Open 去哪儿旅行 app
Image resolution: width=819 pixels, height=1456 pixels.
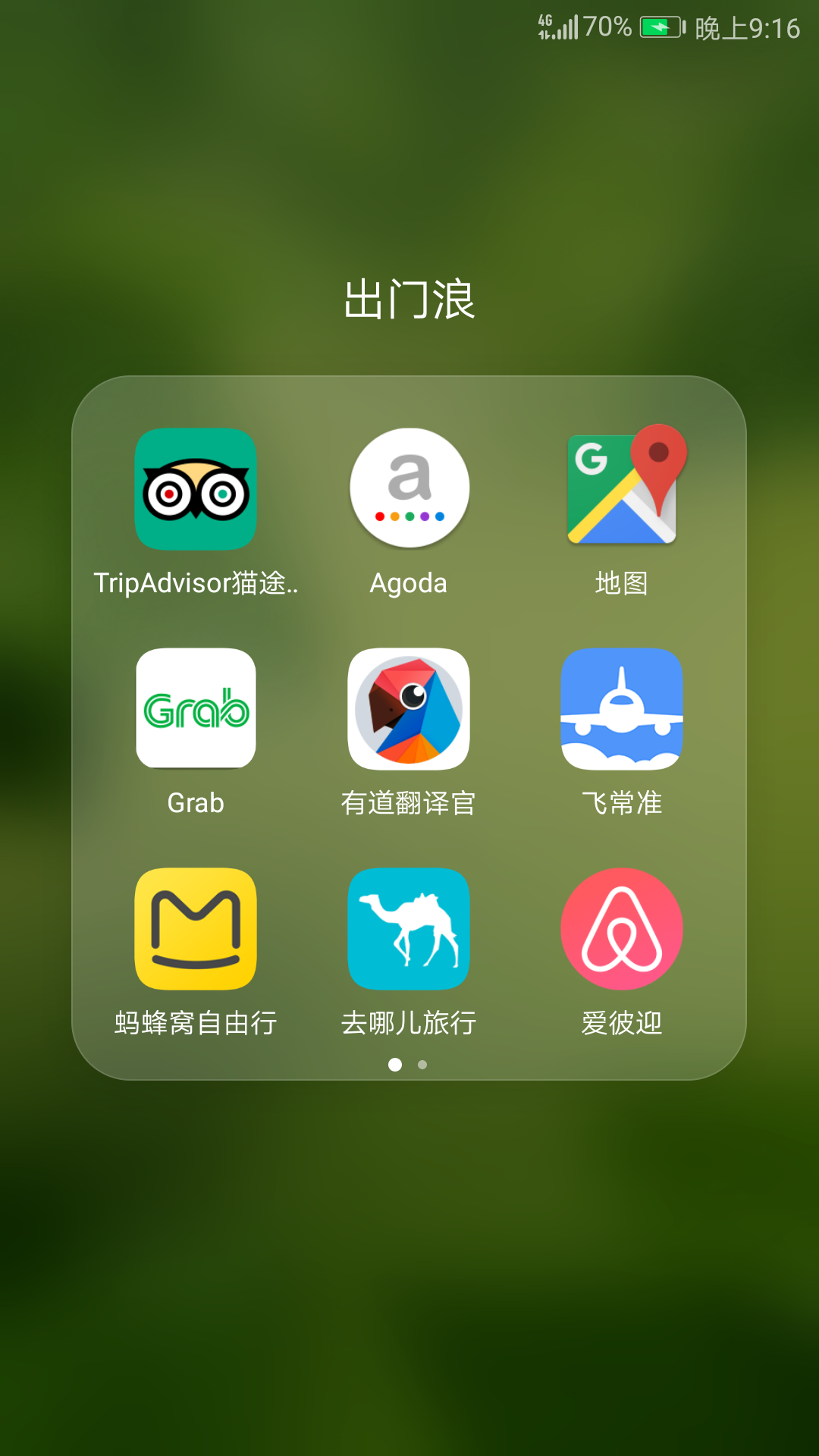pos(409,928)
